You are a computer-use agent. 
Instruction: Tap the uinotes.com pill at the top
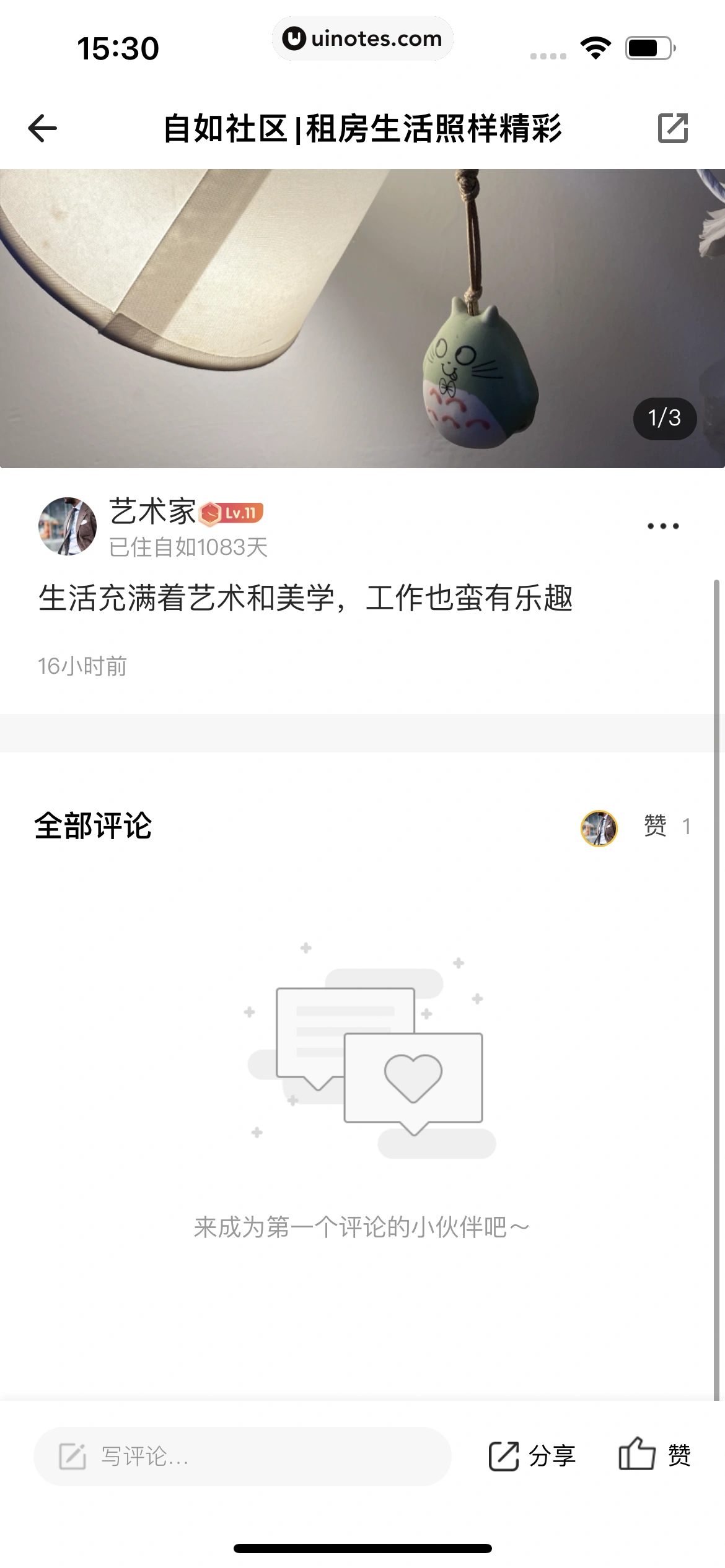[362, 38]
